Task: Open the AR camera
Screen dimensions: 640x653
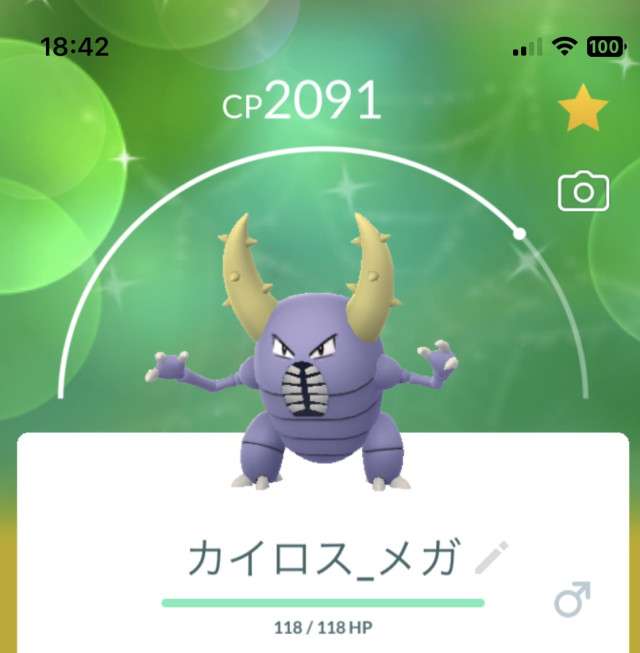Action: [583, 190]
